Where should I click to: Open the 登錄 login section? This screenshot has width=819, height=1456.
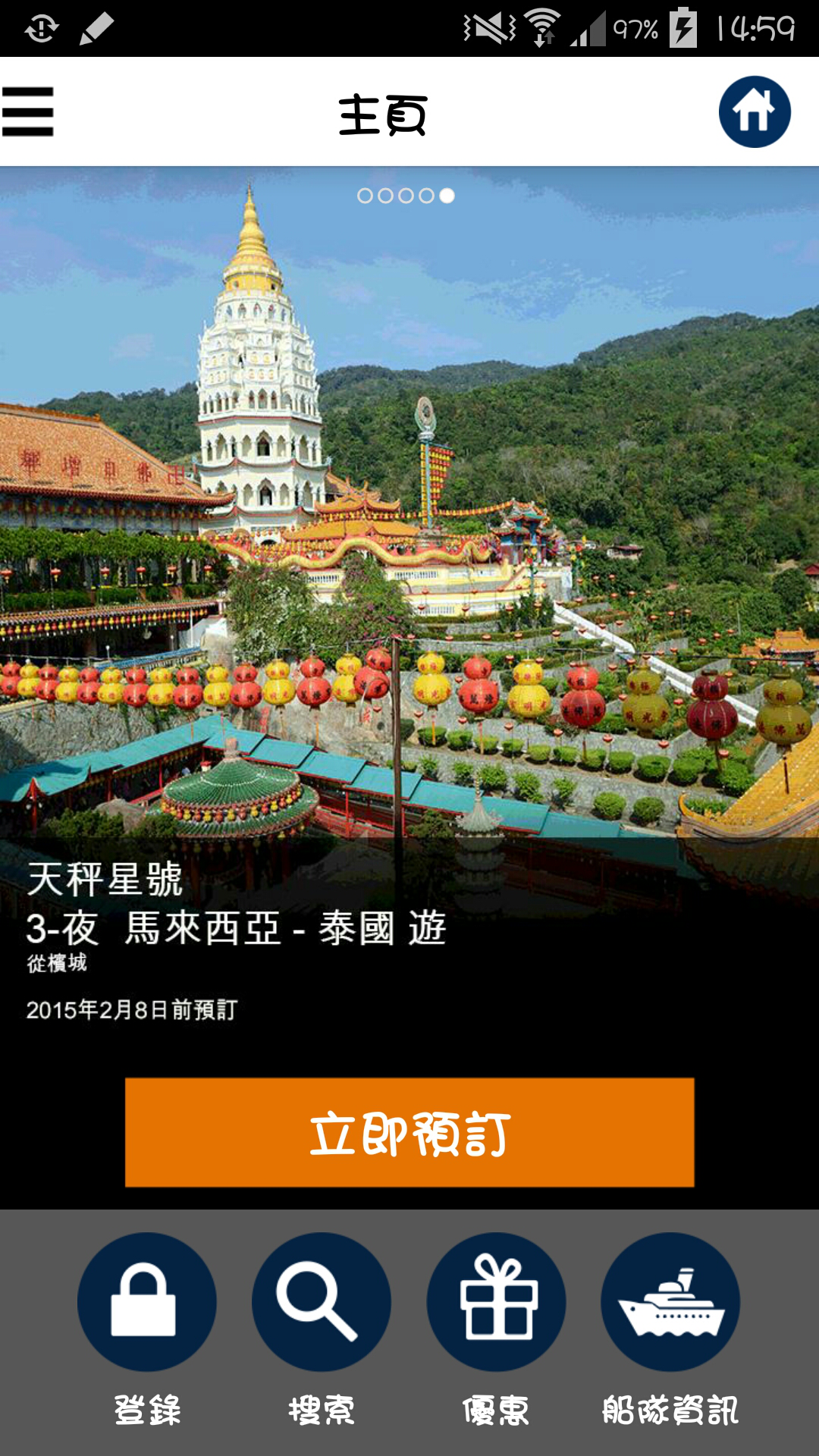click(147, 1302)
